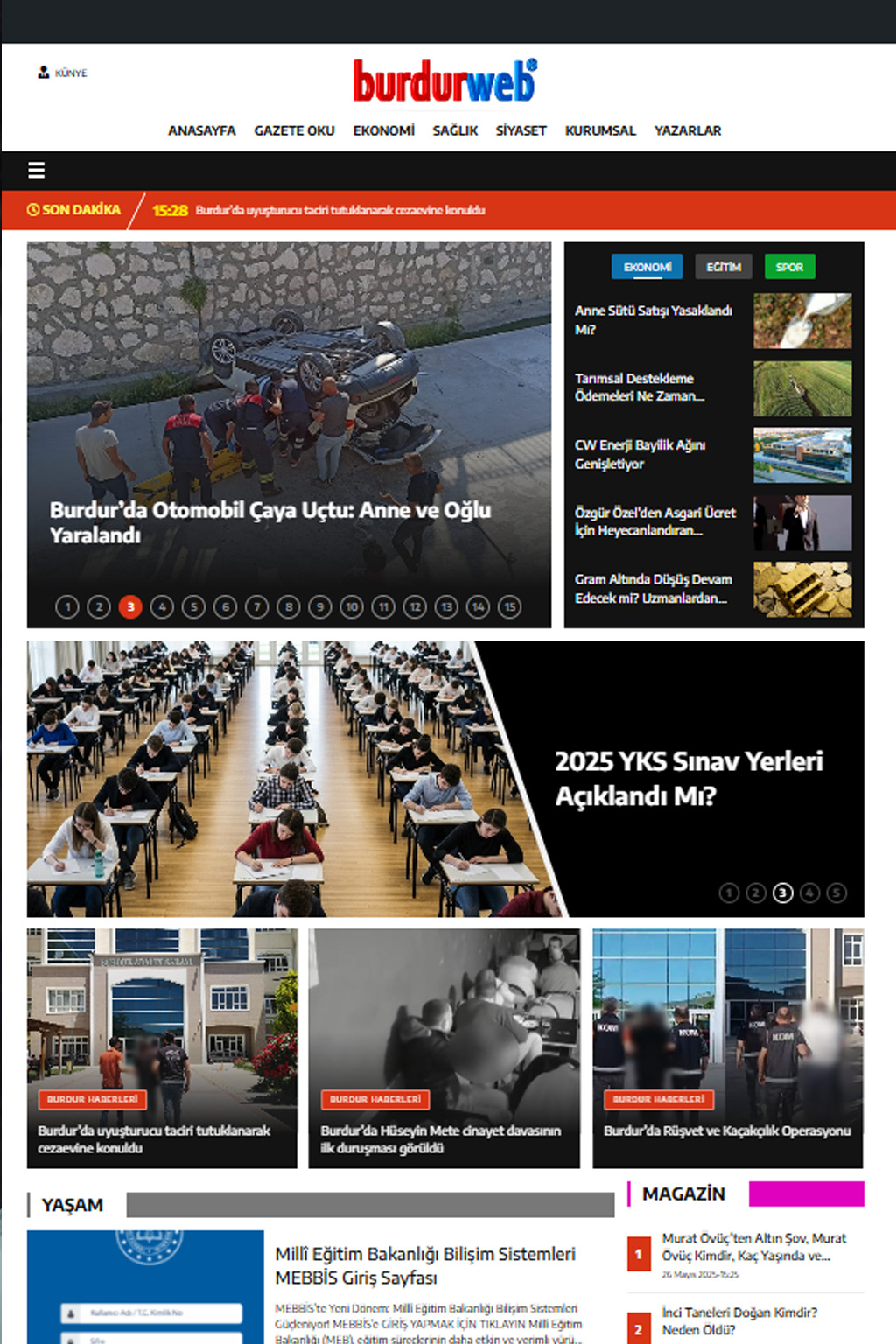
Task: Open Gram Altında Düşüş article
Action: pyautogui.click(x=653, y=588)
